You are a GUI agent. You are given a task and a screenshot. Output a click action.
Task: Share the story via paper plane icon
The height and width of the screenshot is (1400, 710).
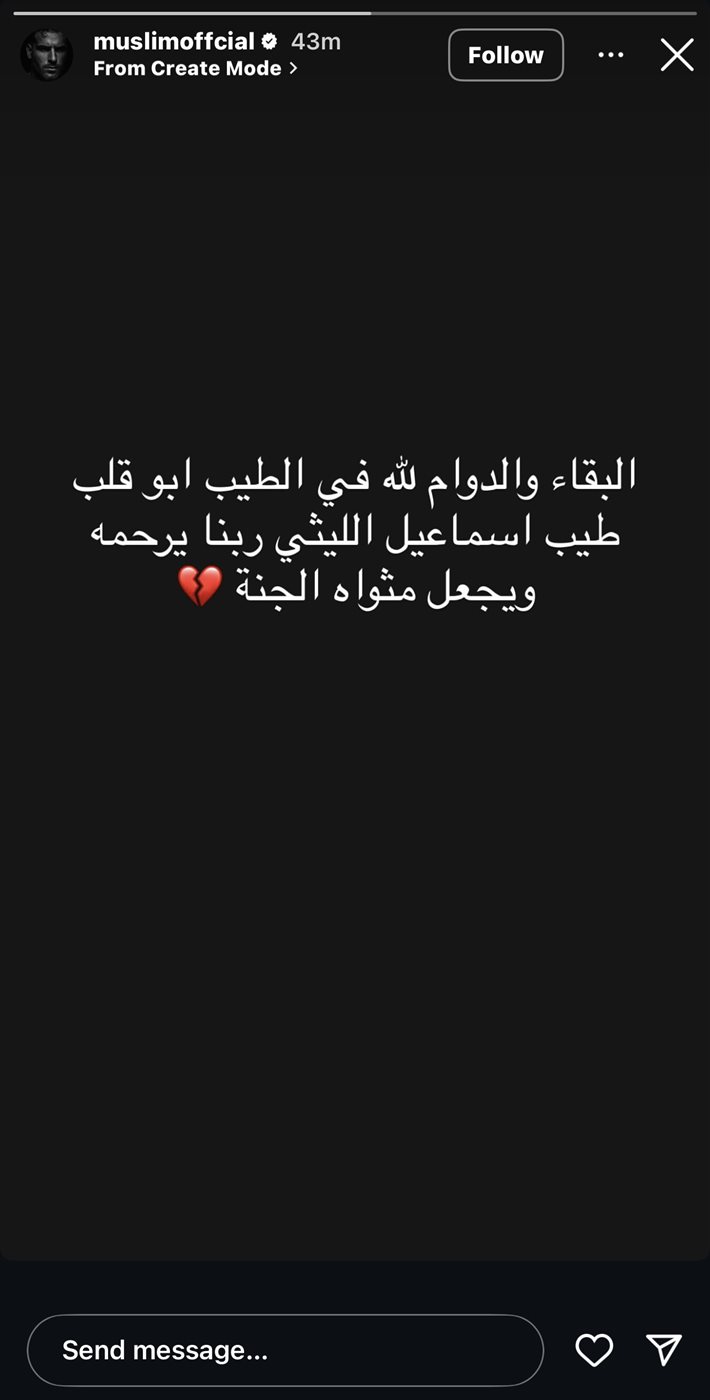[664, 1350]
